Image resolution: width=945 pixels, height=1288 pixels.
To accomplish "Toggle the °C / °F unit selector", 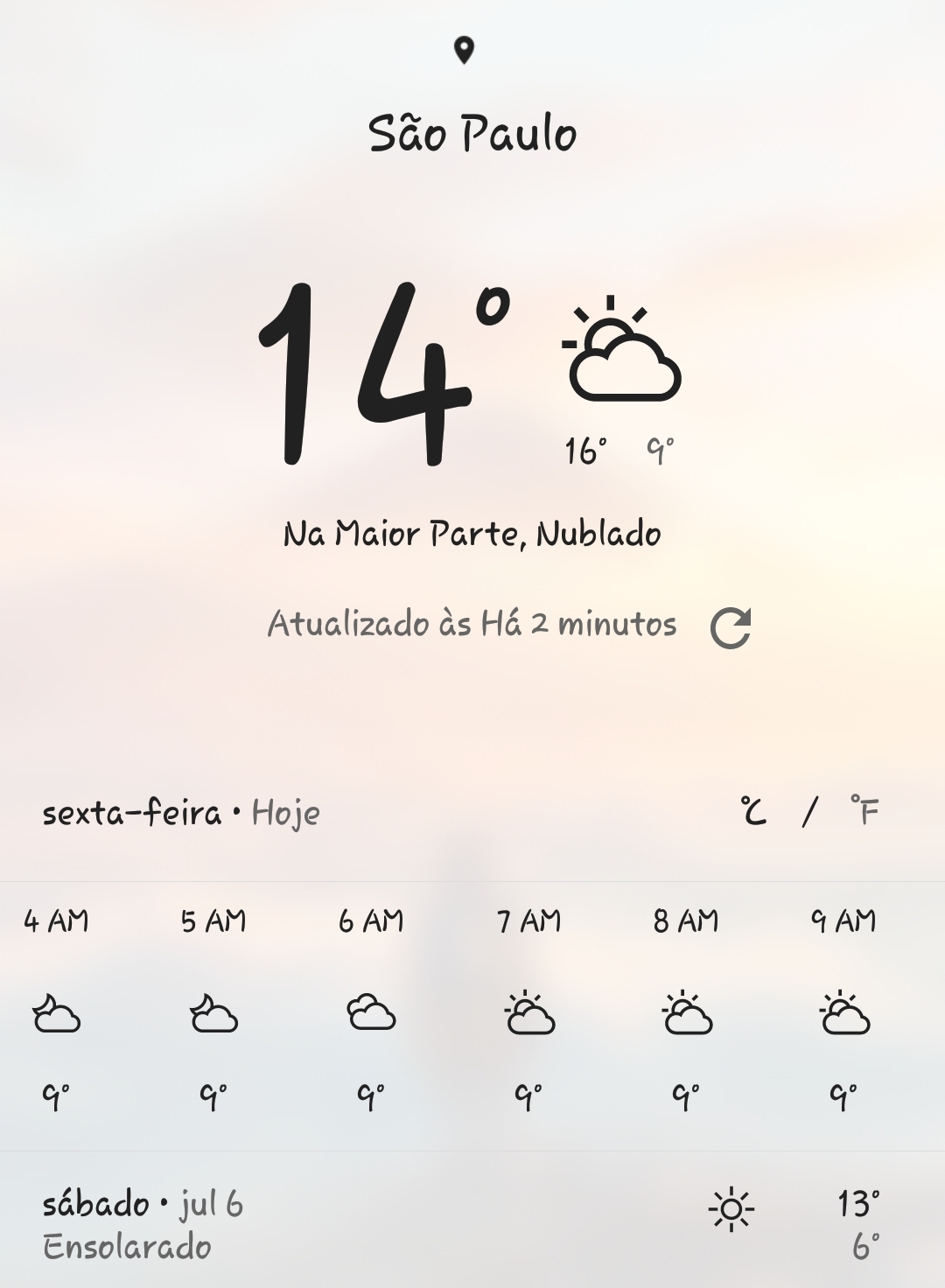I will point(809,811).
